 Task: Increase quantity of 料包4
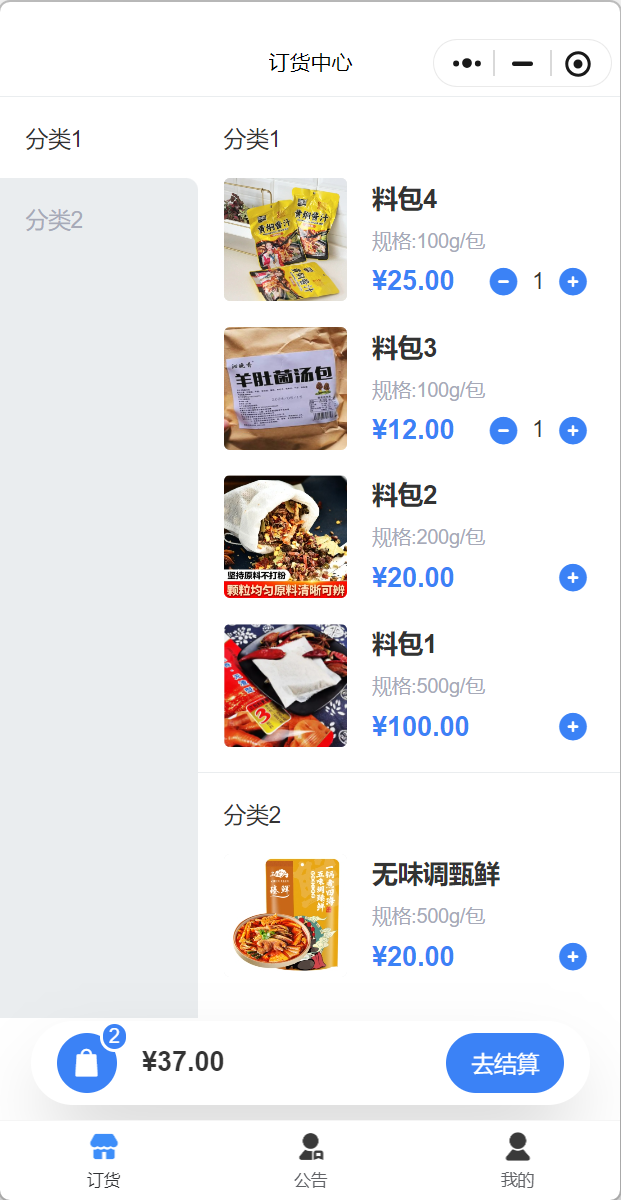point(573,282)
